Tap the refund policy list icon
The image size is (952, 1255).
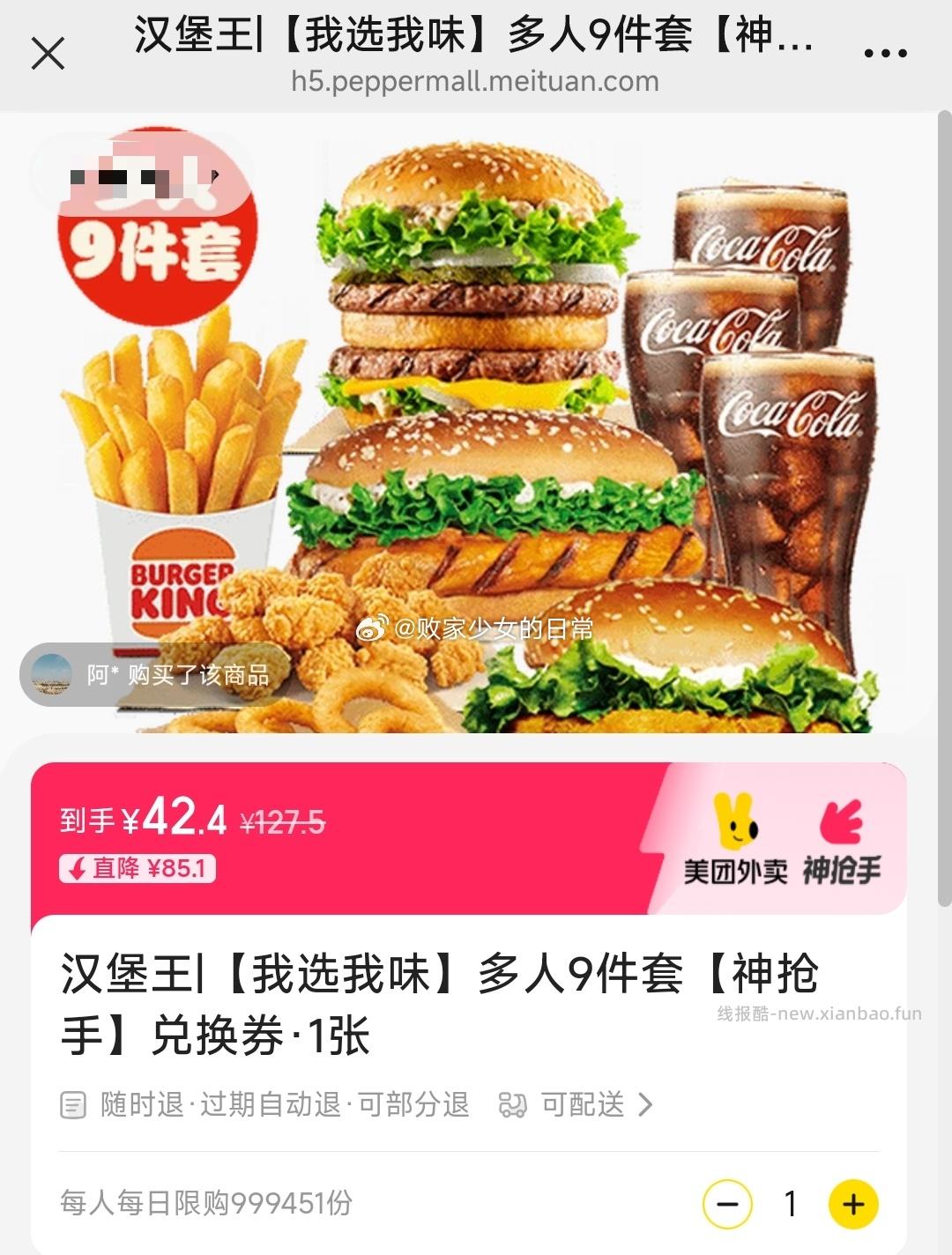(72, 1104)
